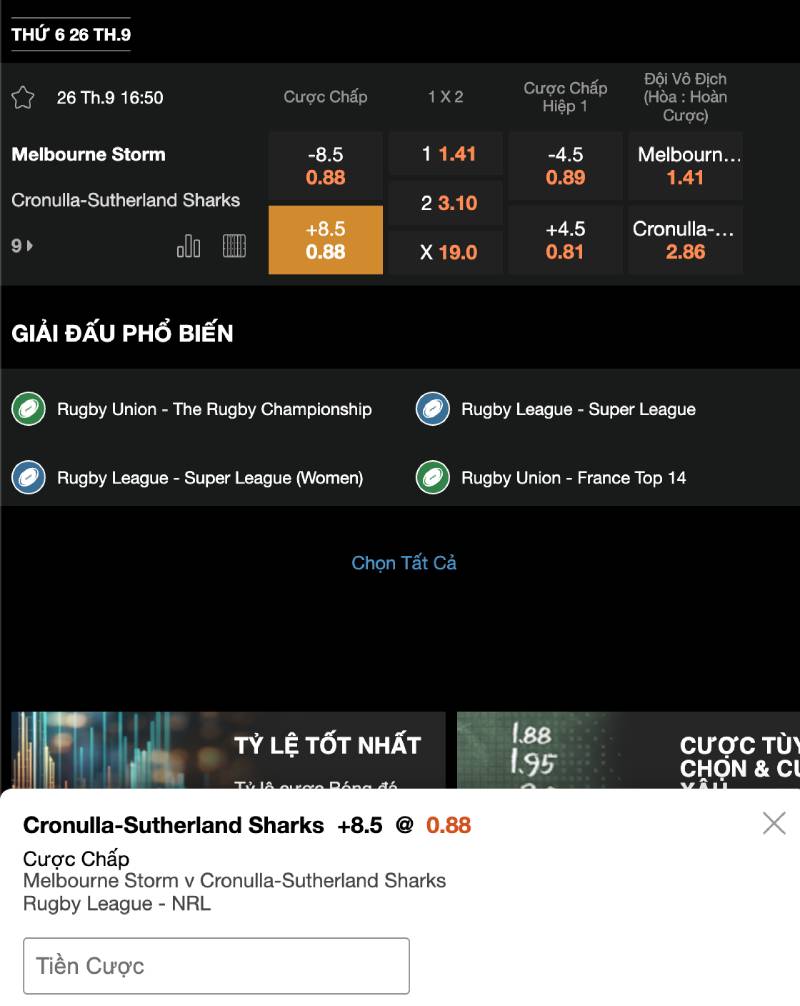Screen dimensions: 800x1006
Task: Select Melbourne as champion at 1.41
Action: click(x=685, y=166)
